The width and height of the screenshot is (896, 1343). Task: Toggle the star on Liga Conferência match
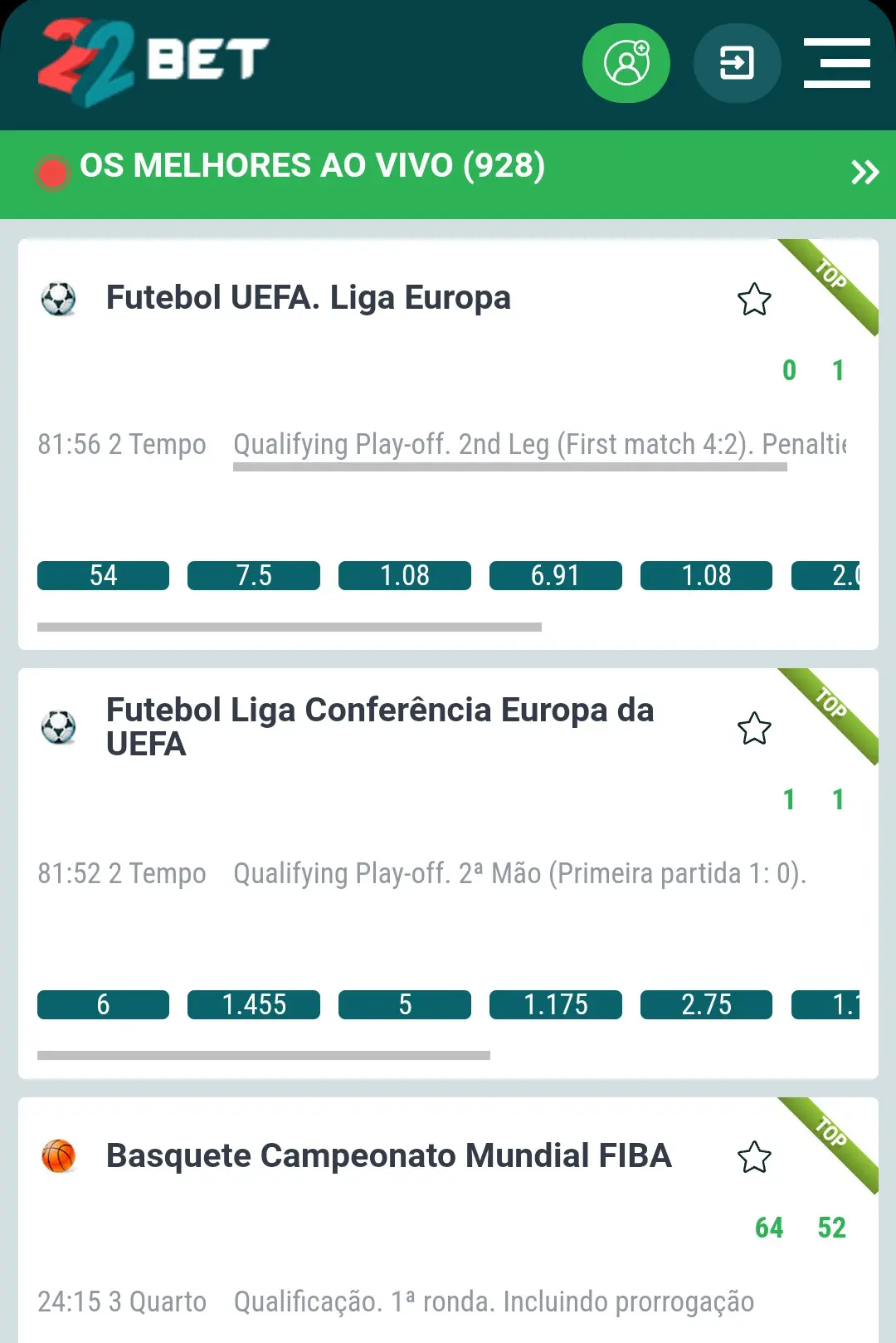(x=753, y=728)
